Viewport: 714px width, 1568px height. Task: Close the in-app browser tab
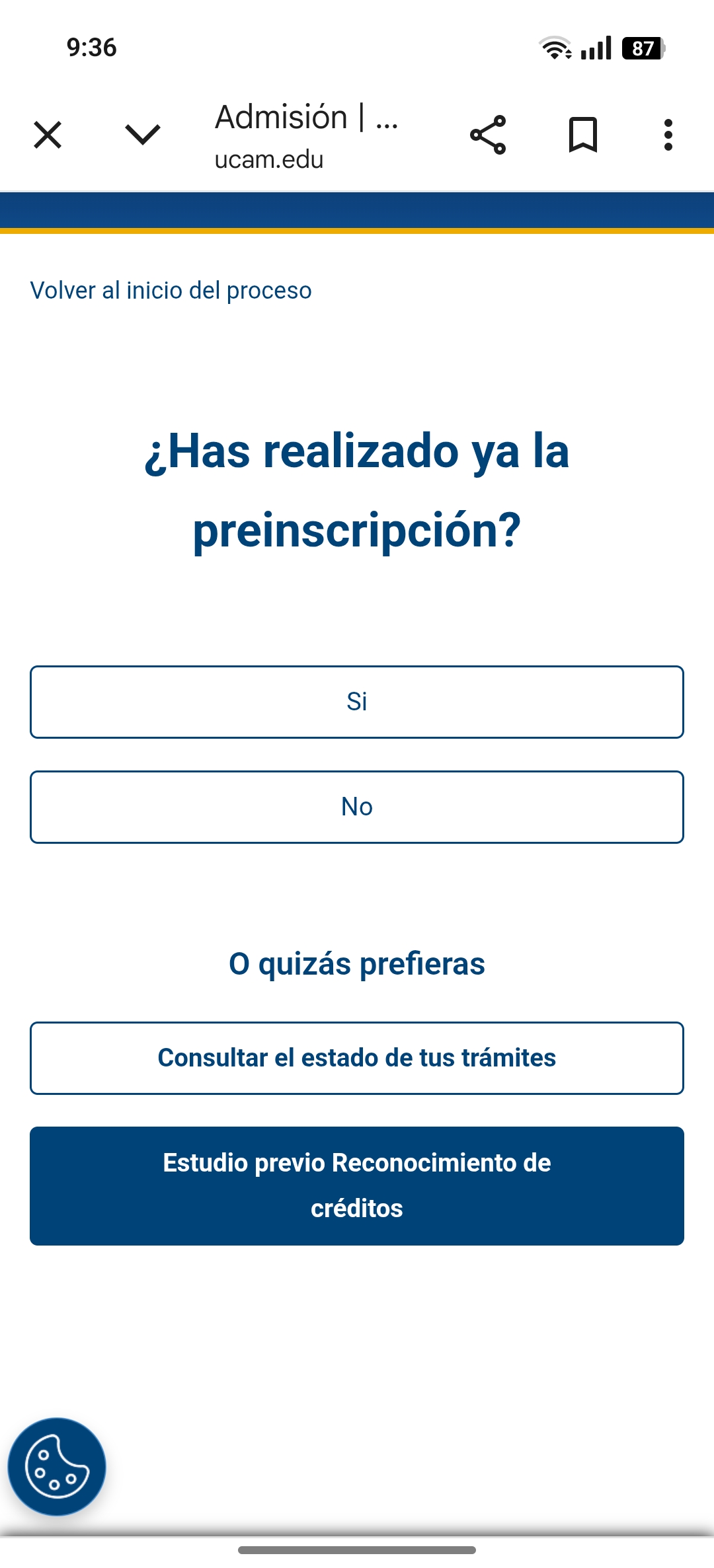pos(48,135)
